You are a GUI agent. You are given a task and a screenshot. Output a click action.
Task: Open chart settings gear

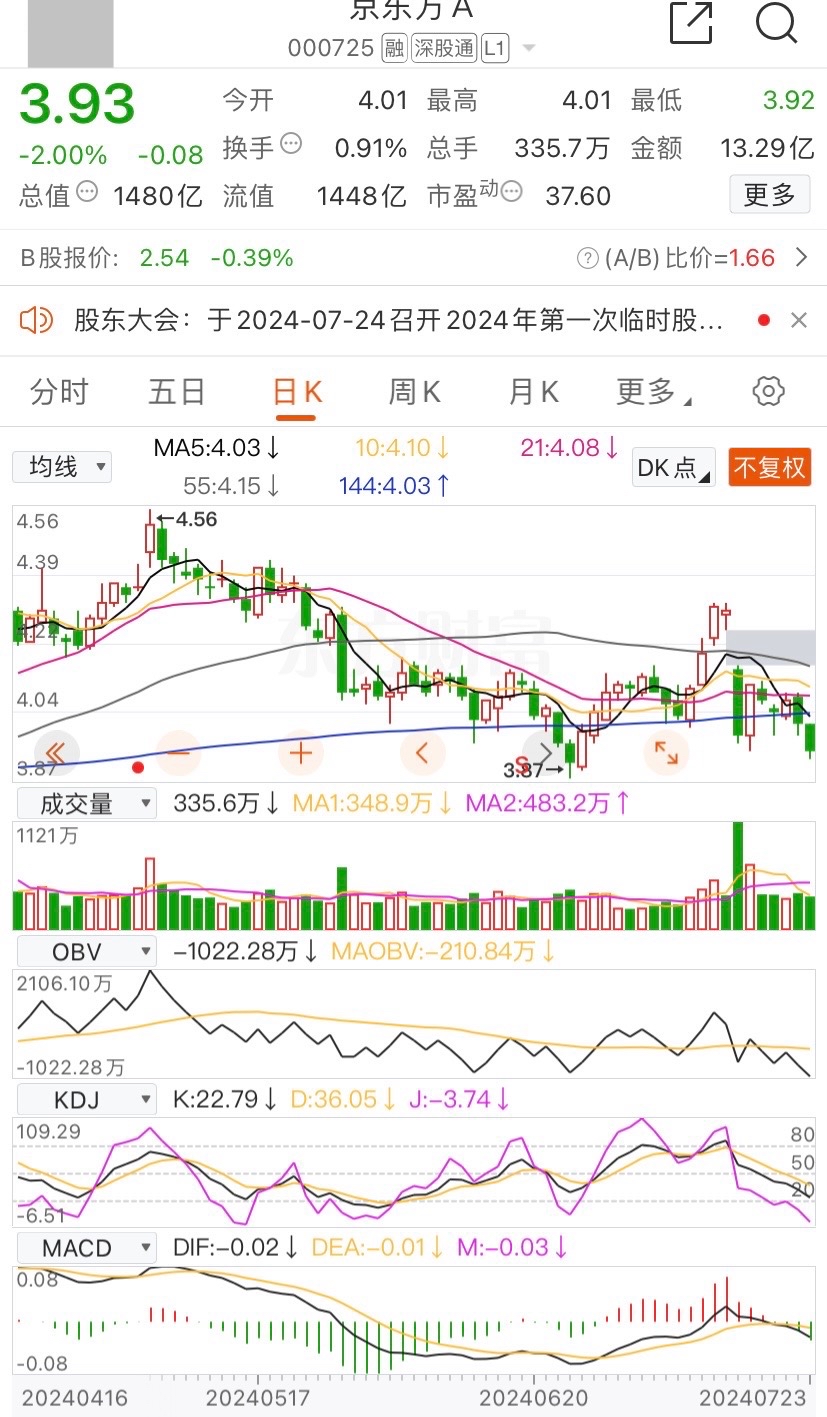coord(768,391)
